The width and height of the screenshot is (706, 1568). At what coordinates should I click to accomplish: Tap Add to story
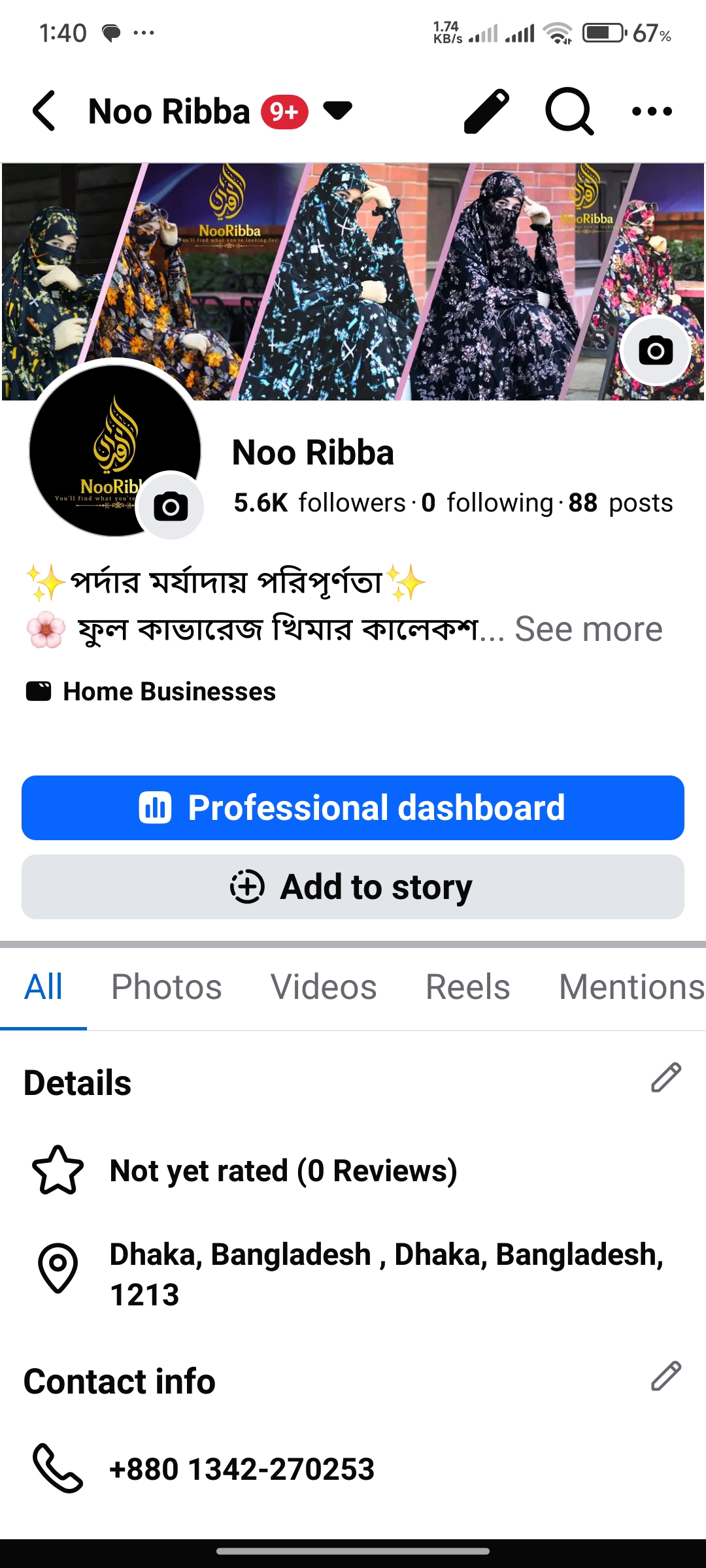[x=353, y=887]
